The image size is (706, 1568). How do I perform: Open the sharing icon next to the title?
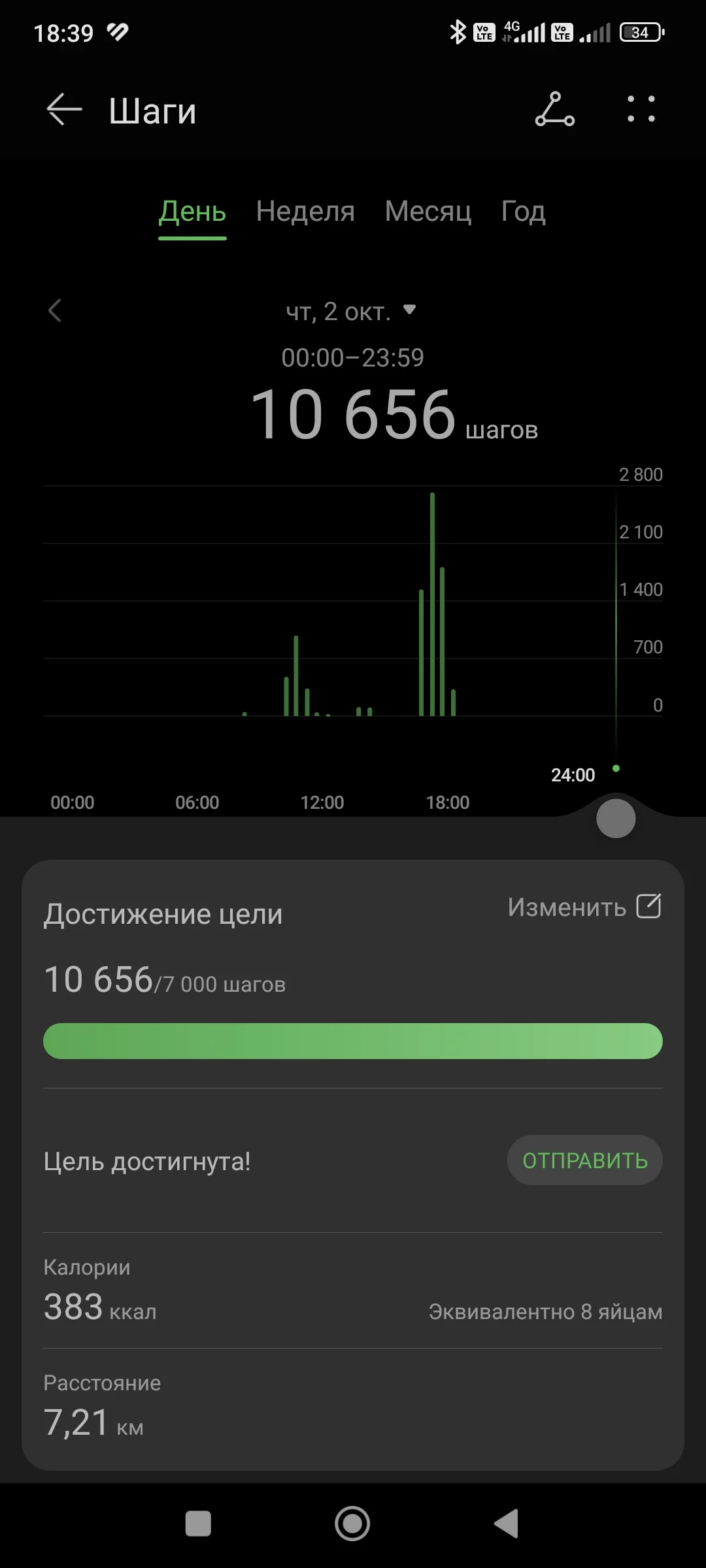point(553,110)
